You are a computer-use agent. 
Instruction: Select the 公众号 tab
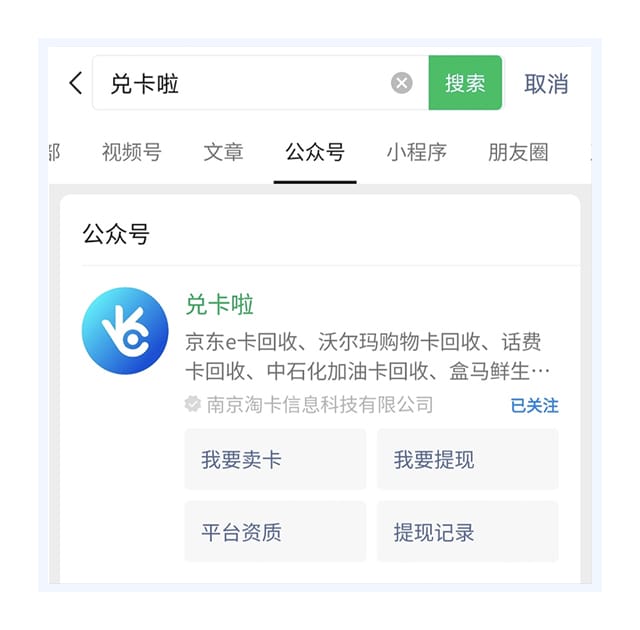tap(315, 152)
